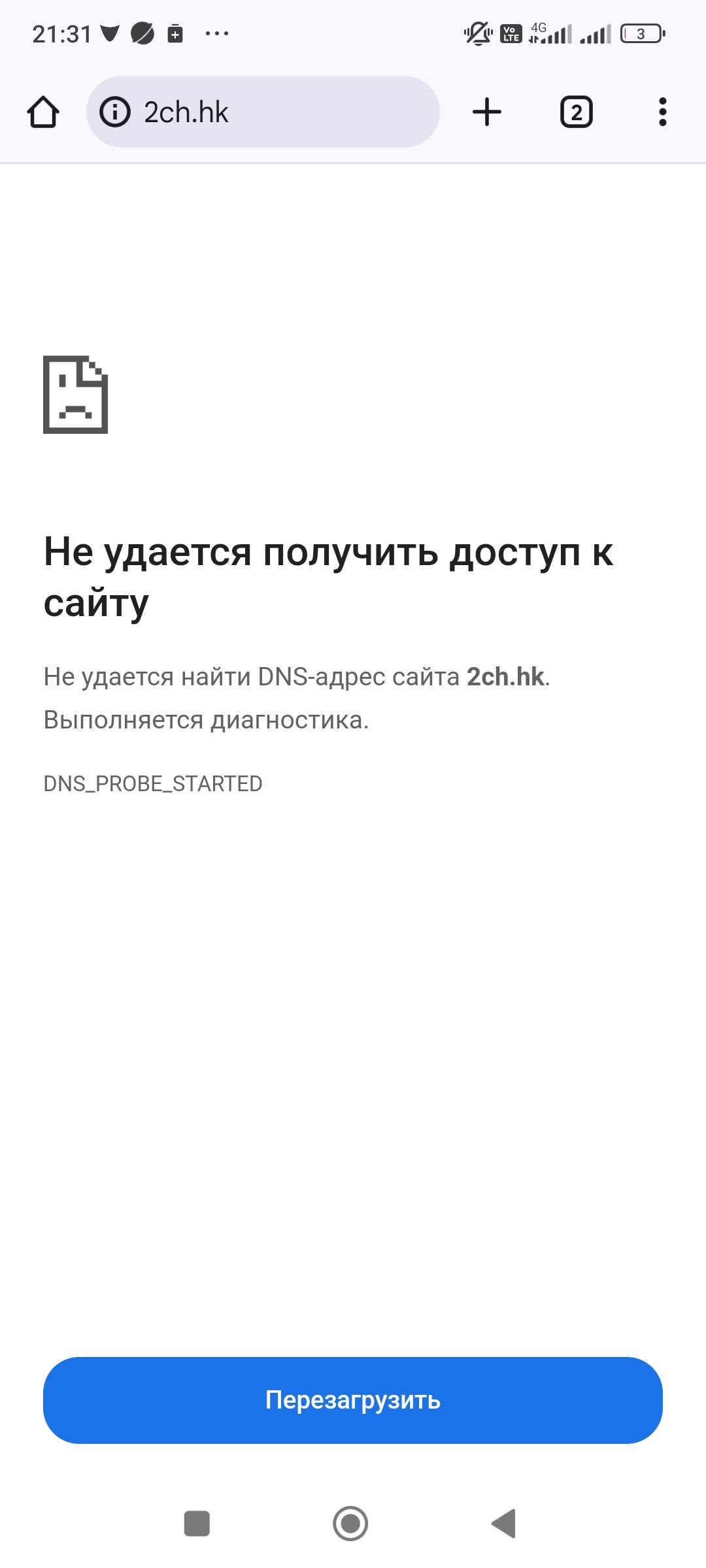This screenshot has height=1568, width=706.
Task: Open the three-dot overflow menu
Action: coord(663,112)
